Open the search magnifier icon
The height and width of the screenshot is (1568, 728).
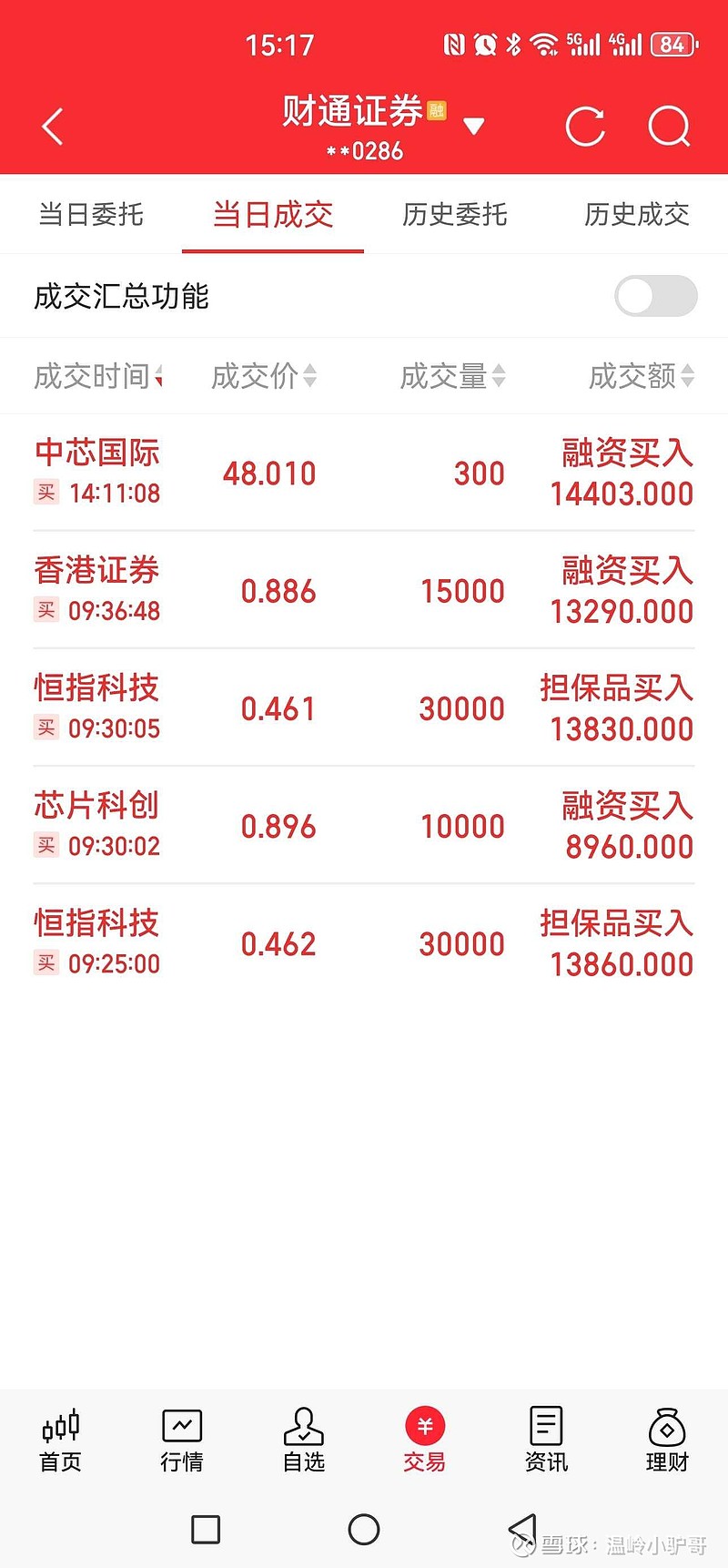[x=670, y=127]
